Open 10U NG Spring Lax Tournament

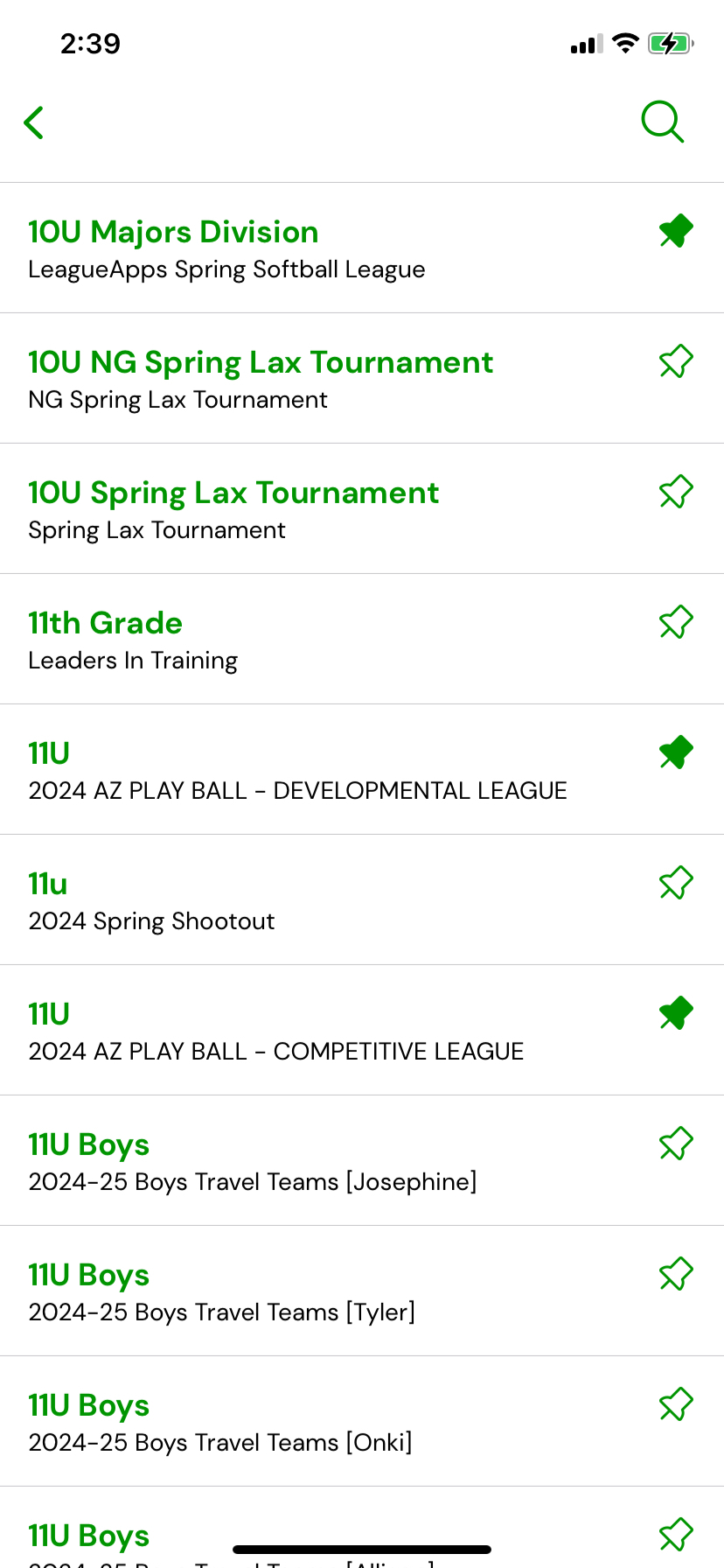pyautogui.click(x=262, y=379)
